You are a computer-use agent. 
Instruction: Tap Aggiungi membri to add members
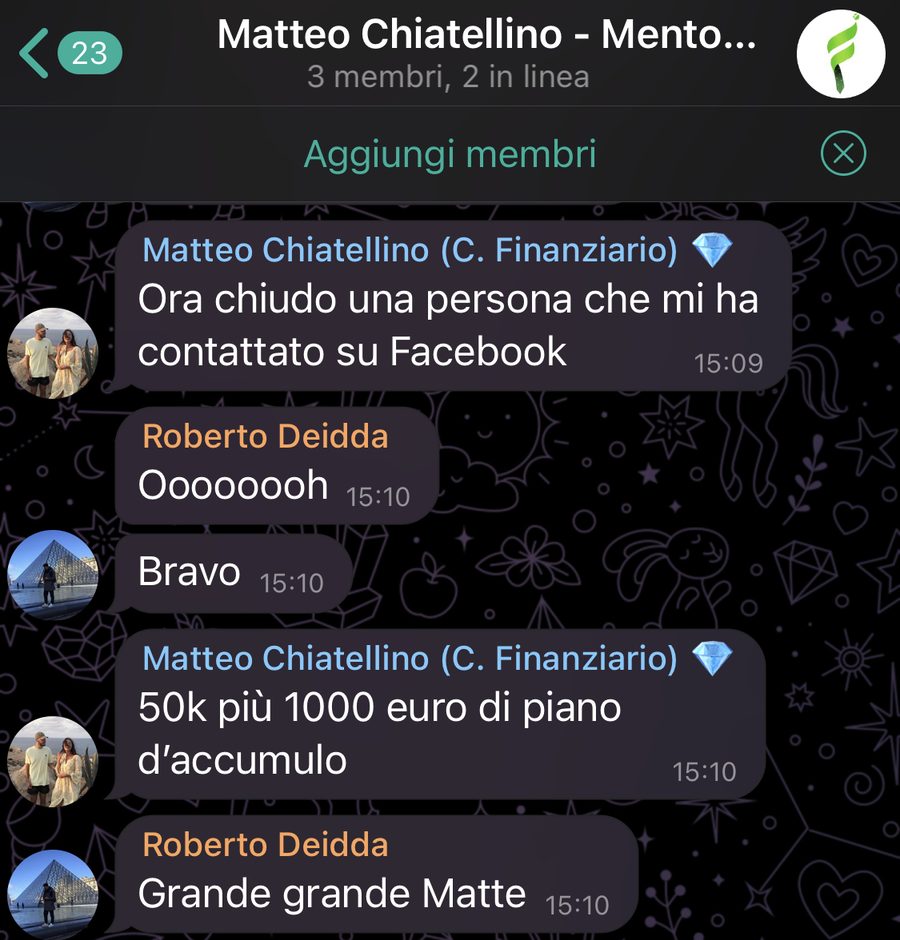[450, 154]
